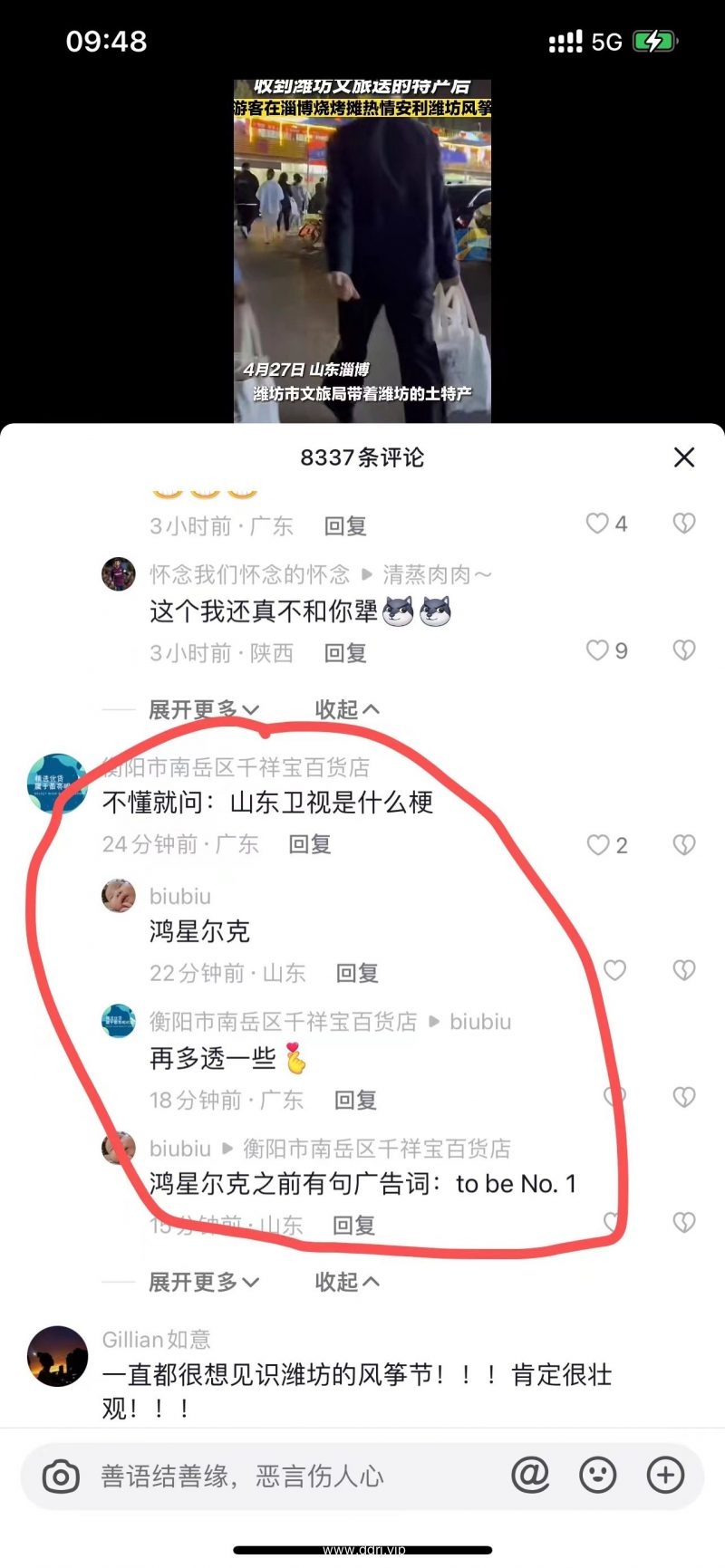Focus the 善语结善缘 comment input field

[272, 1477]
